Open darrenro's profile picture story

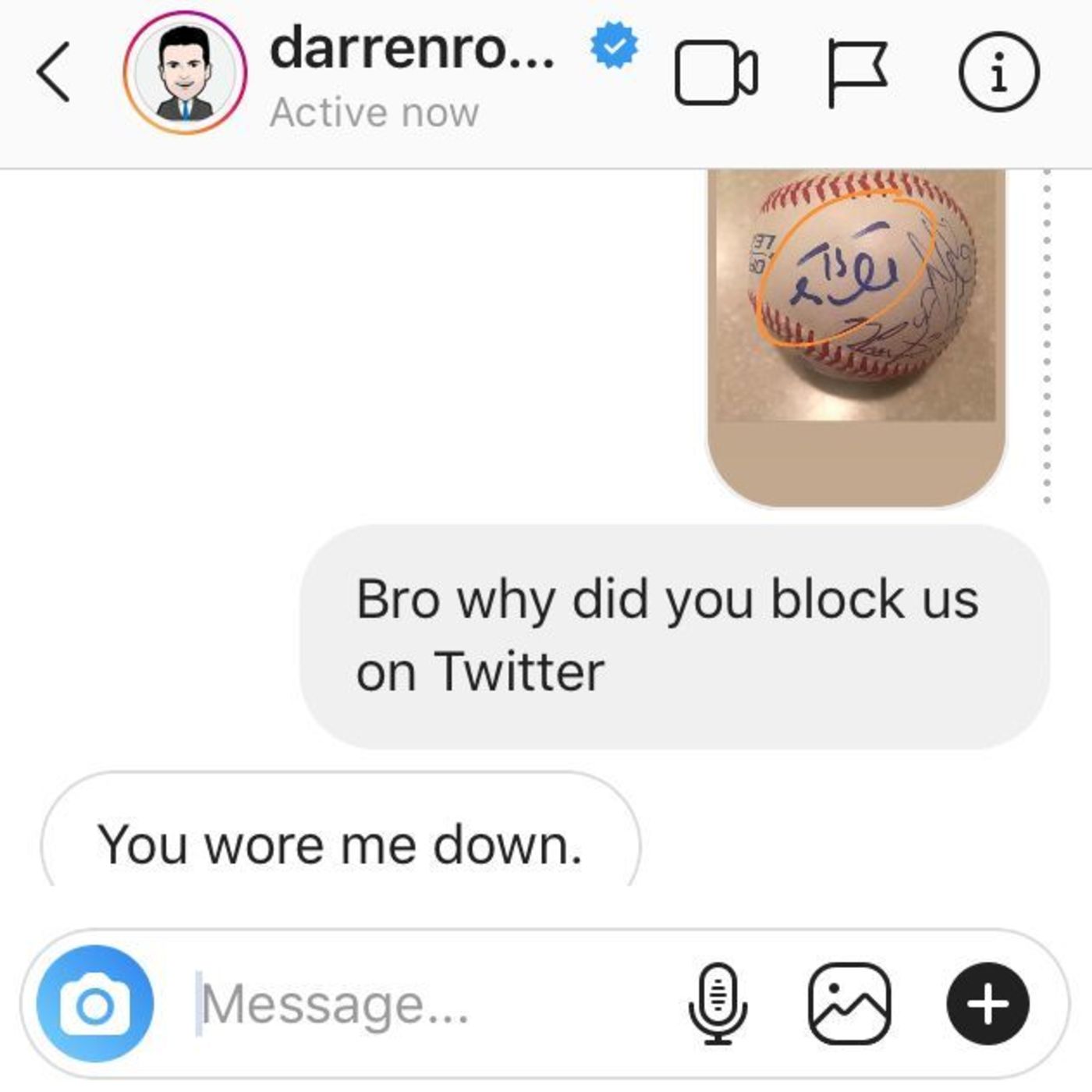(x=185, y=73)
